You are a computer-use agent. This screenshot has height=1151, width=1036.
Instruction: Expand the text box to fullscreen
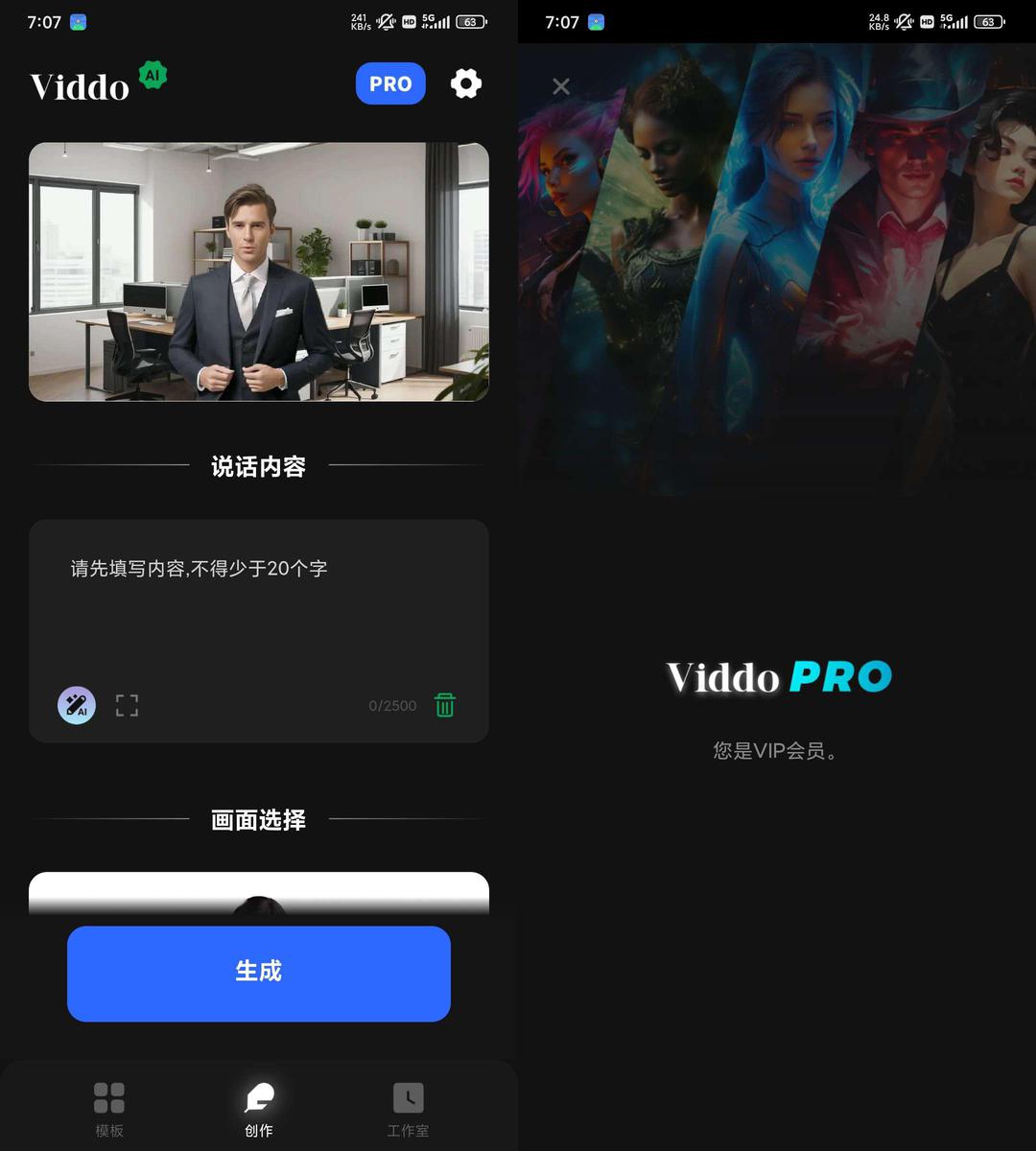pyautogui.click(x=127, y=706)
